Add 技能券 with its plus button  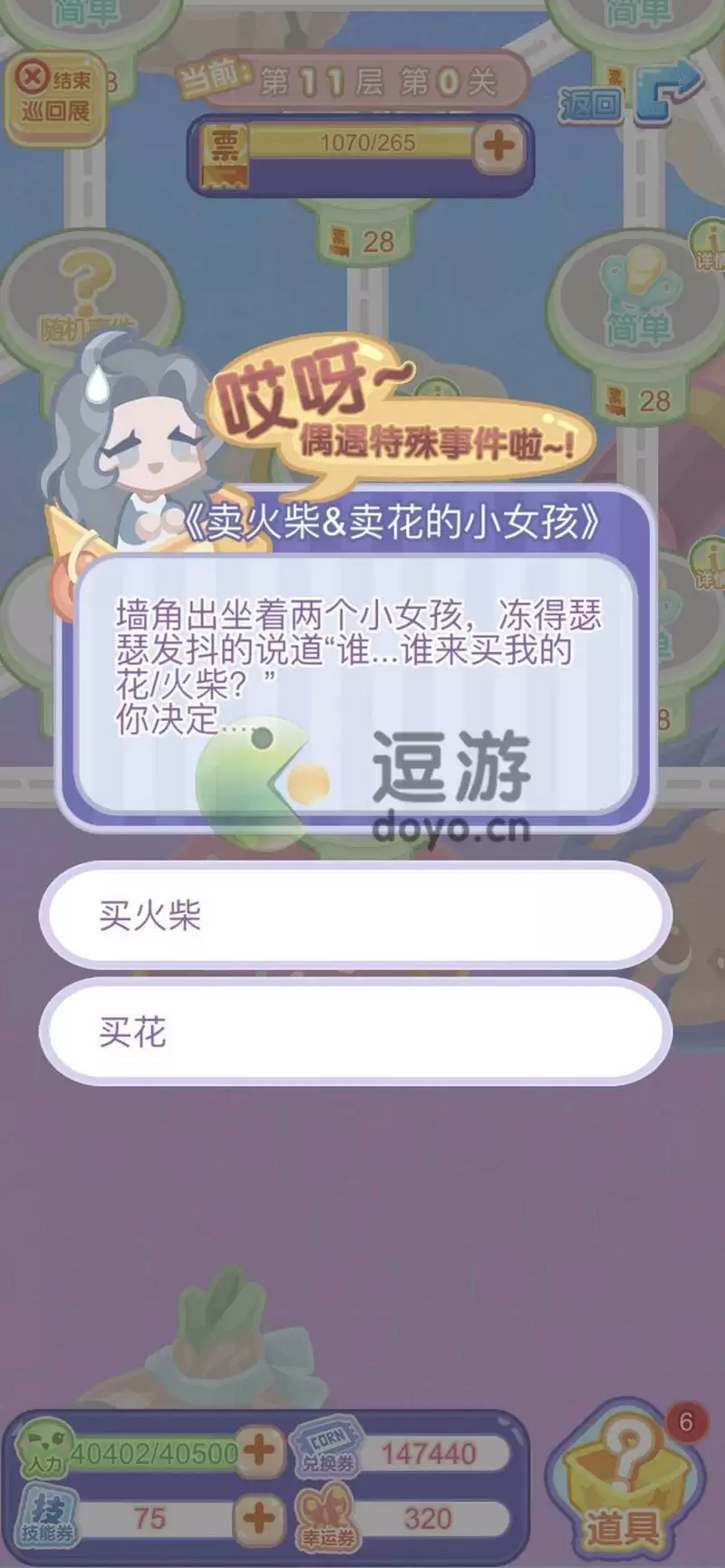[260, 1518]
